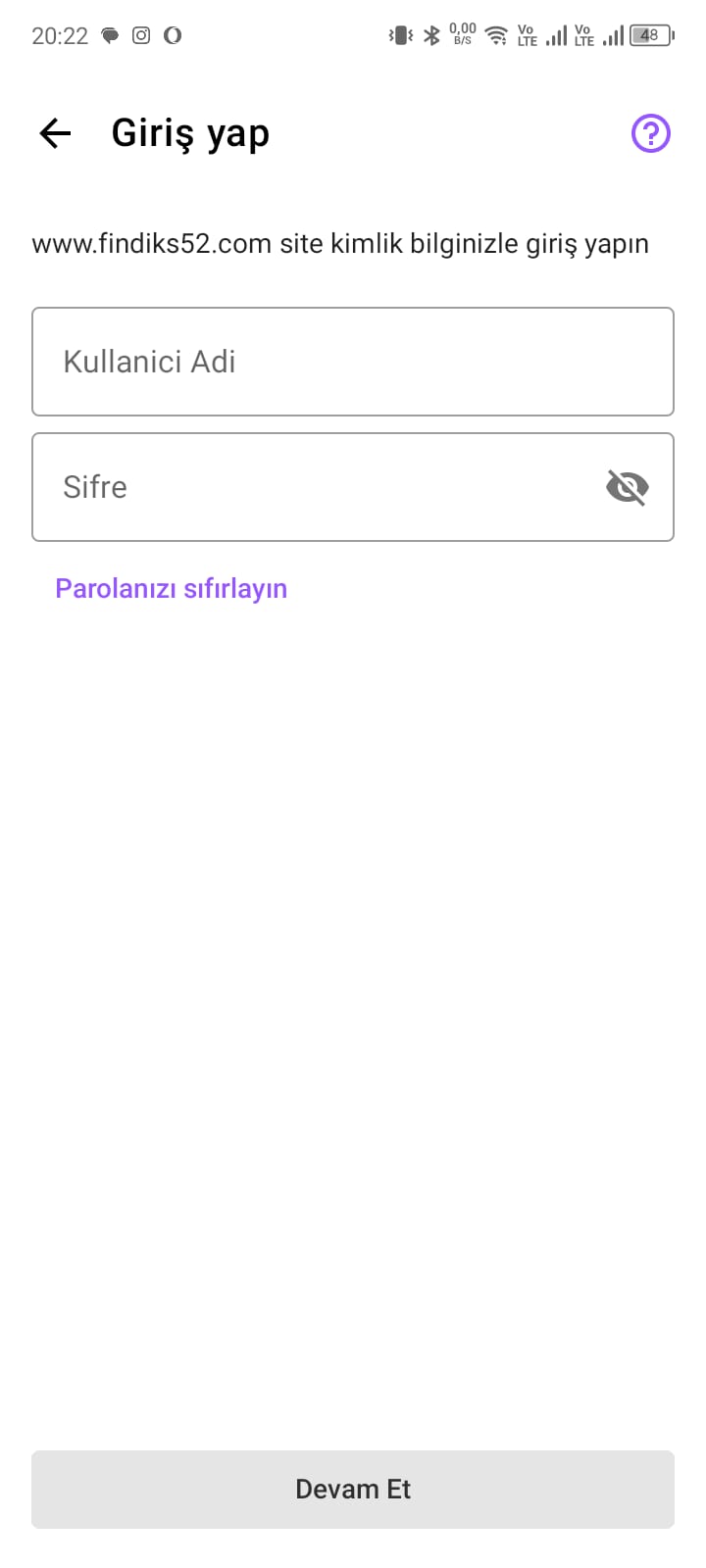
Task: Focus the Kullanici Adi input field
Action: coord(353,361)
